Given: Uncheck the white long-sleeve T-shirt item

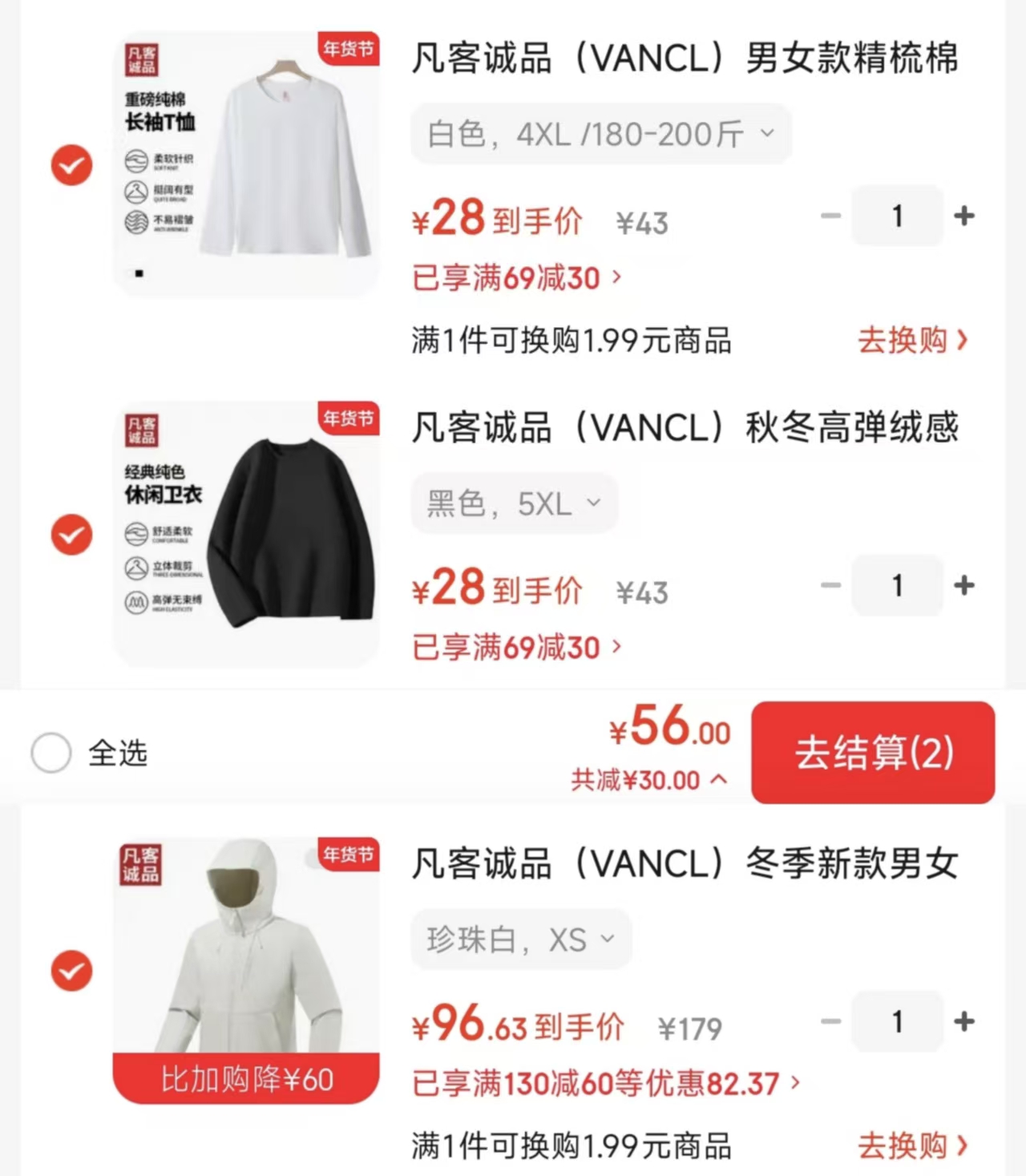Looking at the screenshot, I should click(x=71, y=165).
